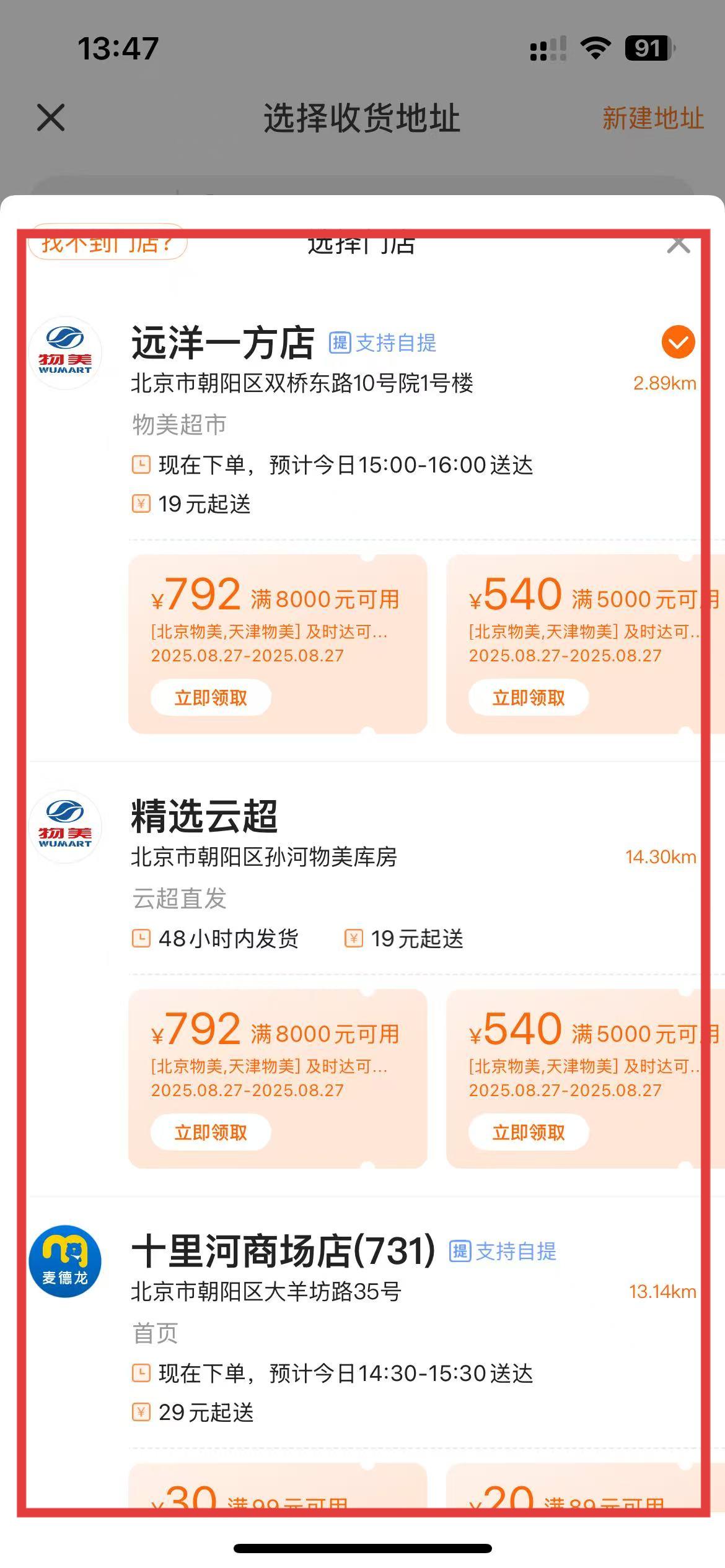Viewport: 725px width, 1568px height.
Task: Close the 选择门店 store picker sheet
Action: coord(679,245)
